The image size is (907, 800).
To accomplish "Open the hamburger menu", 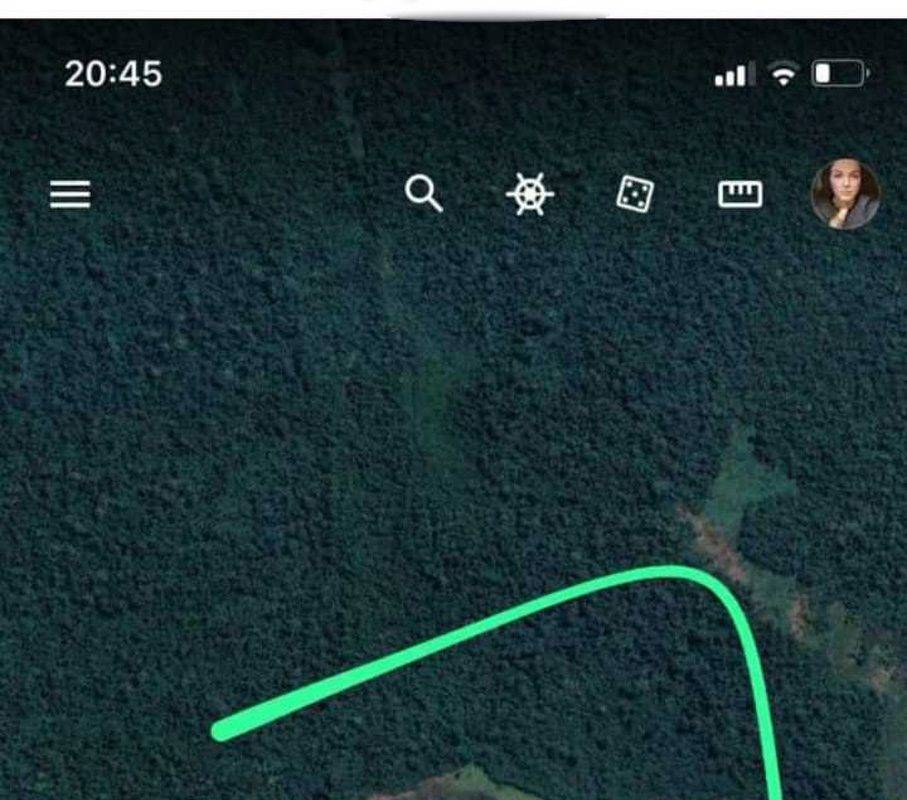I will click(70, 194).
